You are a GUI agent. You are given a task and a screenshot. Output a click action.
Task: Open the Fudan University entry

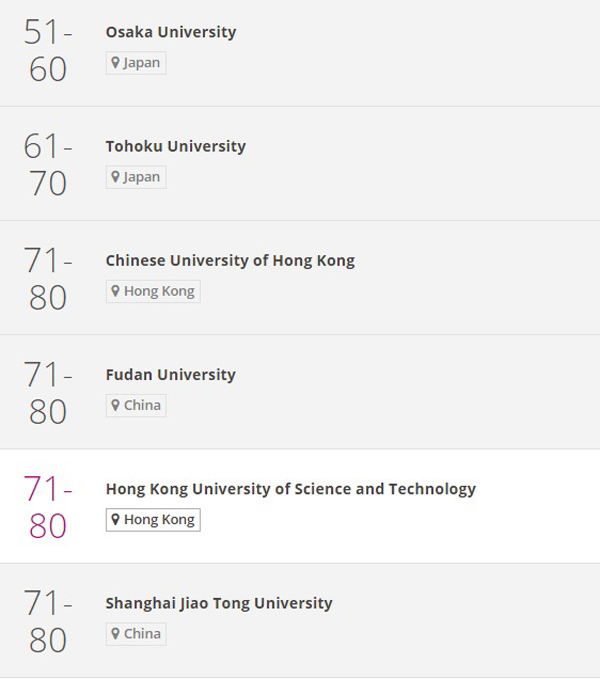click(x=171, y=375)
